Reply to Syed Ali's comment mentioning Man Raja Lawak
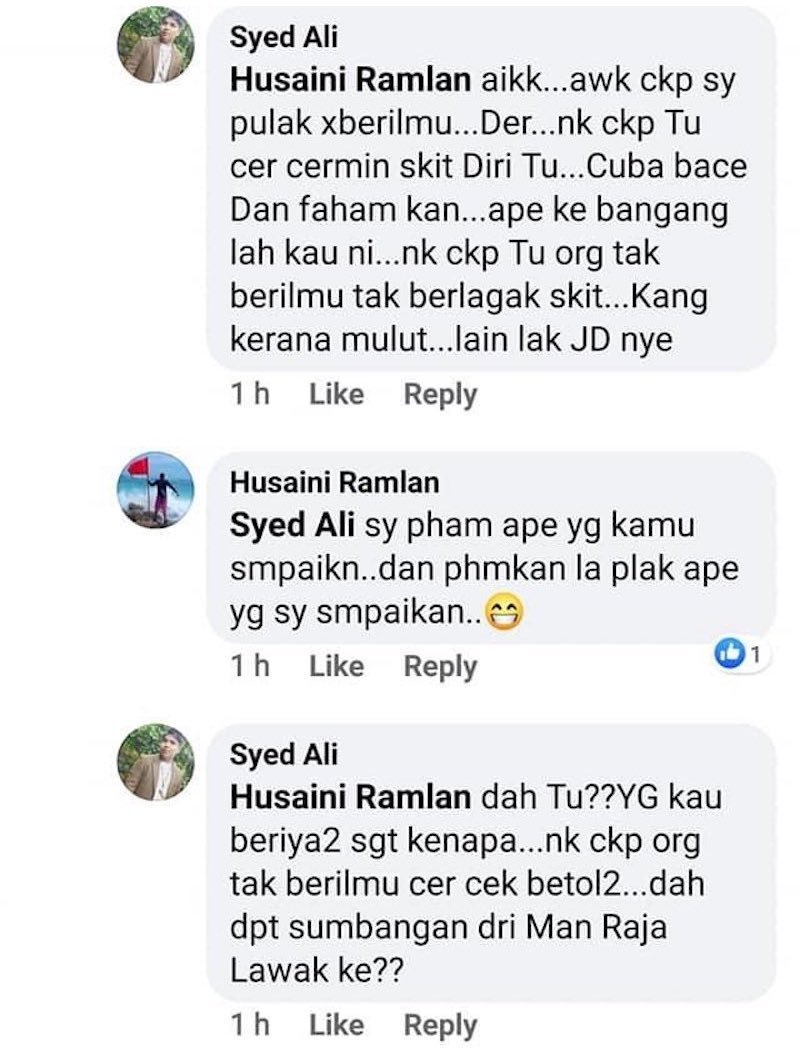800x1062 pixels. (x=440, y=1024)
